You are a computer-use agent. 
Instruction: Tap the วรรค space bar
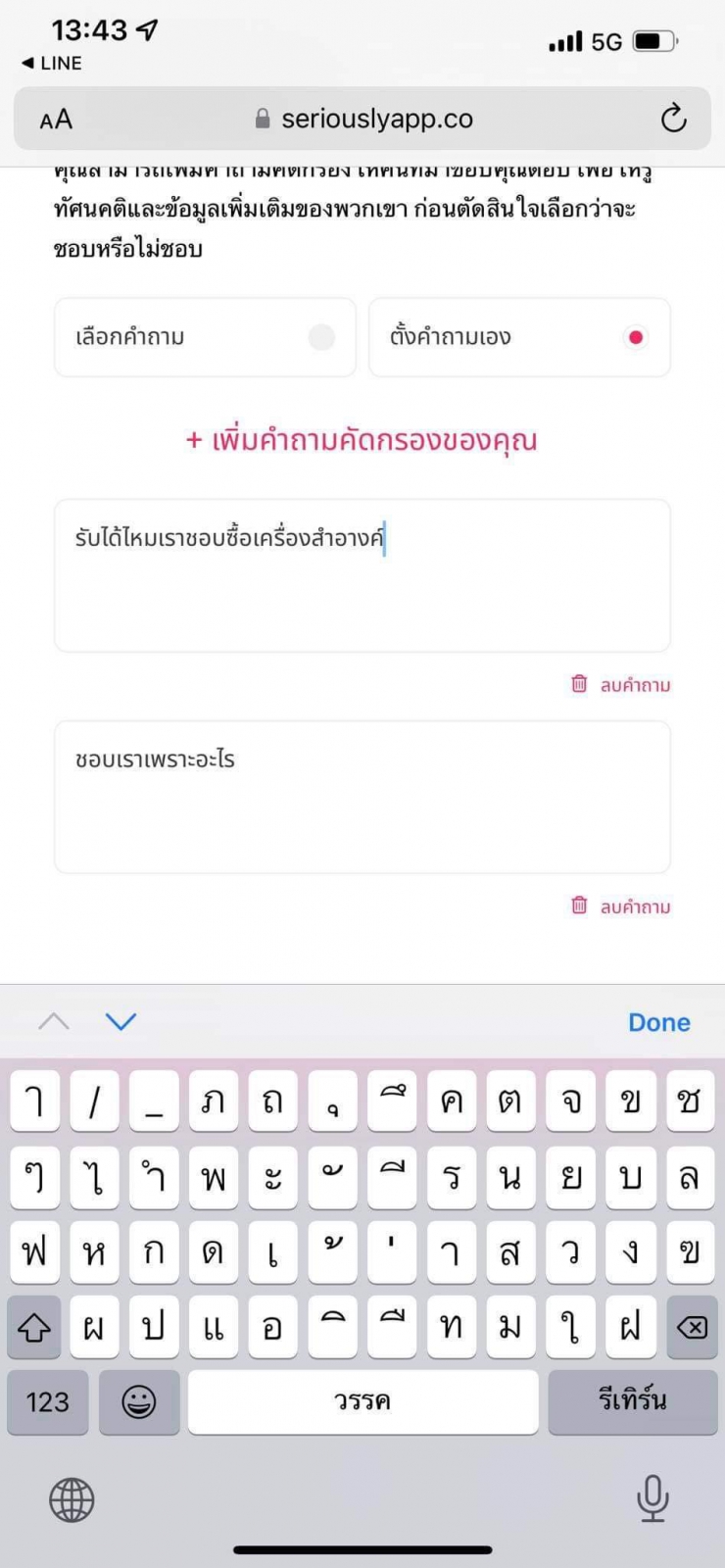[362, 1402]
